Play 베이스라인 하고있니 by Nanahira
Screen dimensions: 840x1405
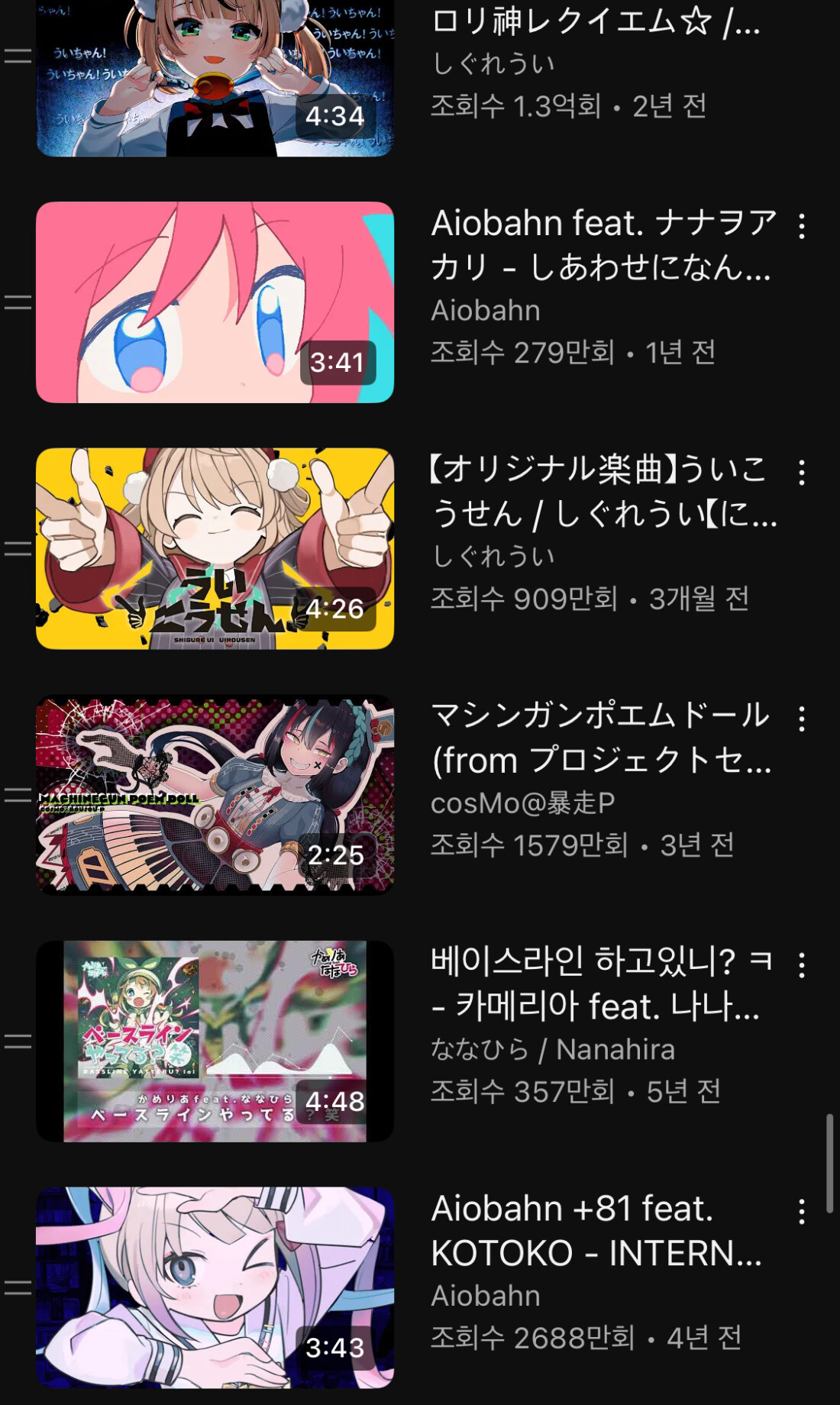[x=215, y=1041]
